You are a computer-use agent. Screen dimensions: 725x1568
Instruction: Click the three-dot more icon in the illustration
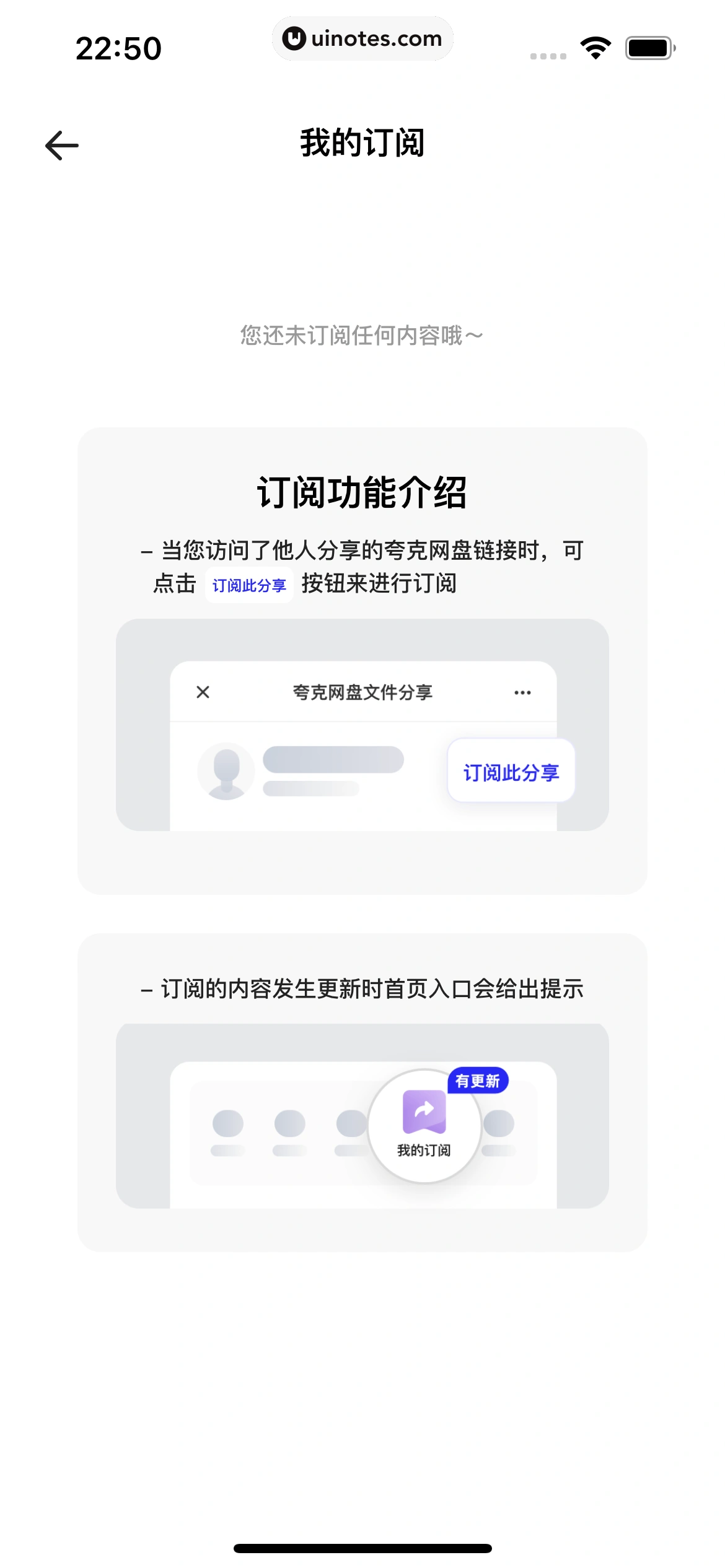pos(522,692)
